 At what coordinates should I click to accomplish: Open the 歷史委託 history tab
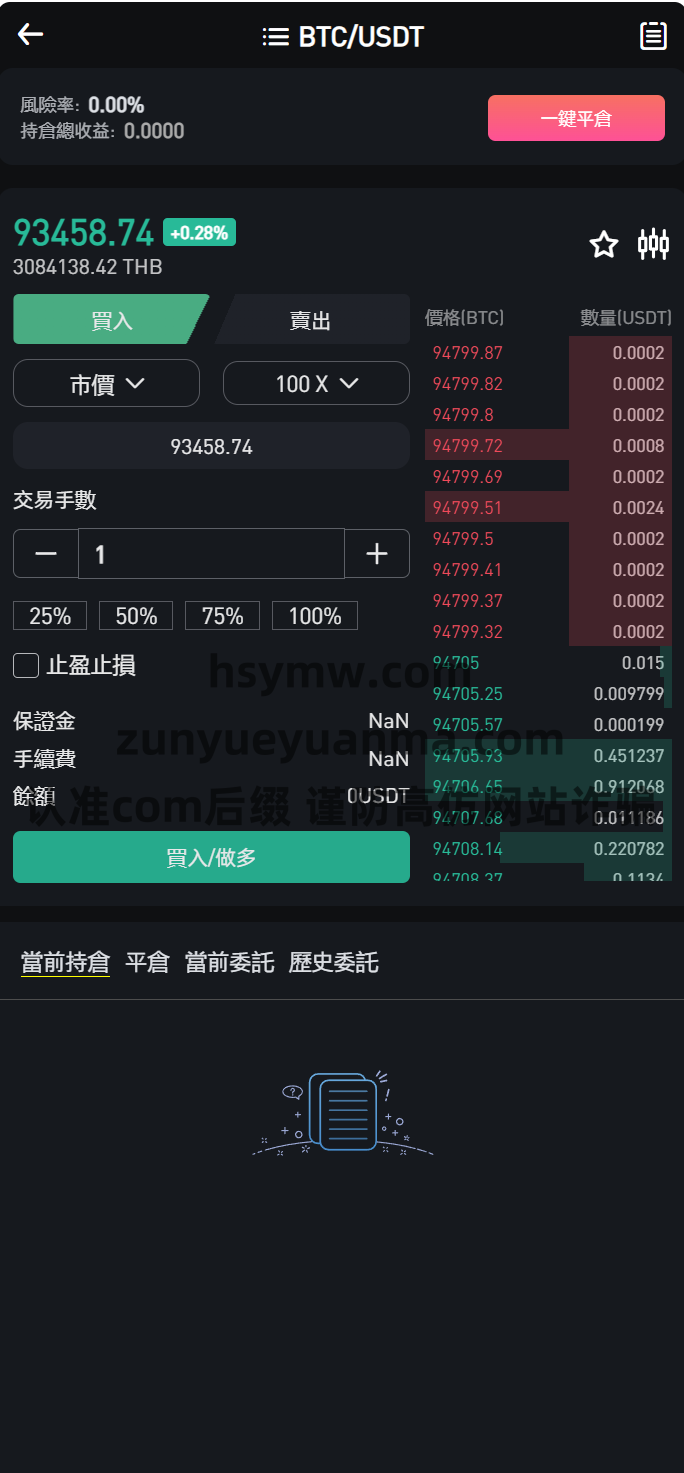tap(334, 963)
